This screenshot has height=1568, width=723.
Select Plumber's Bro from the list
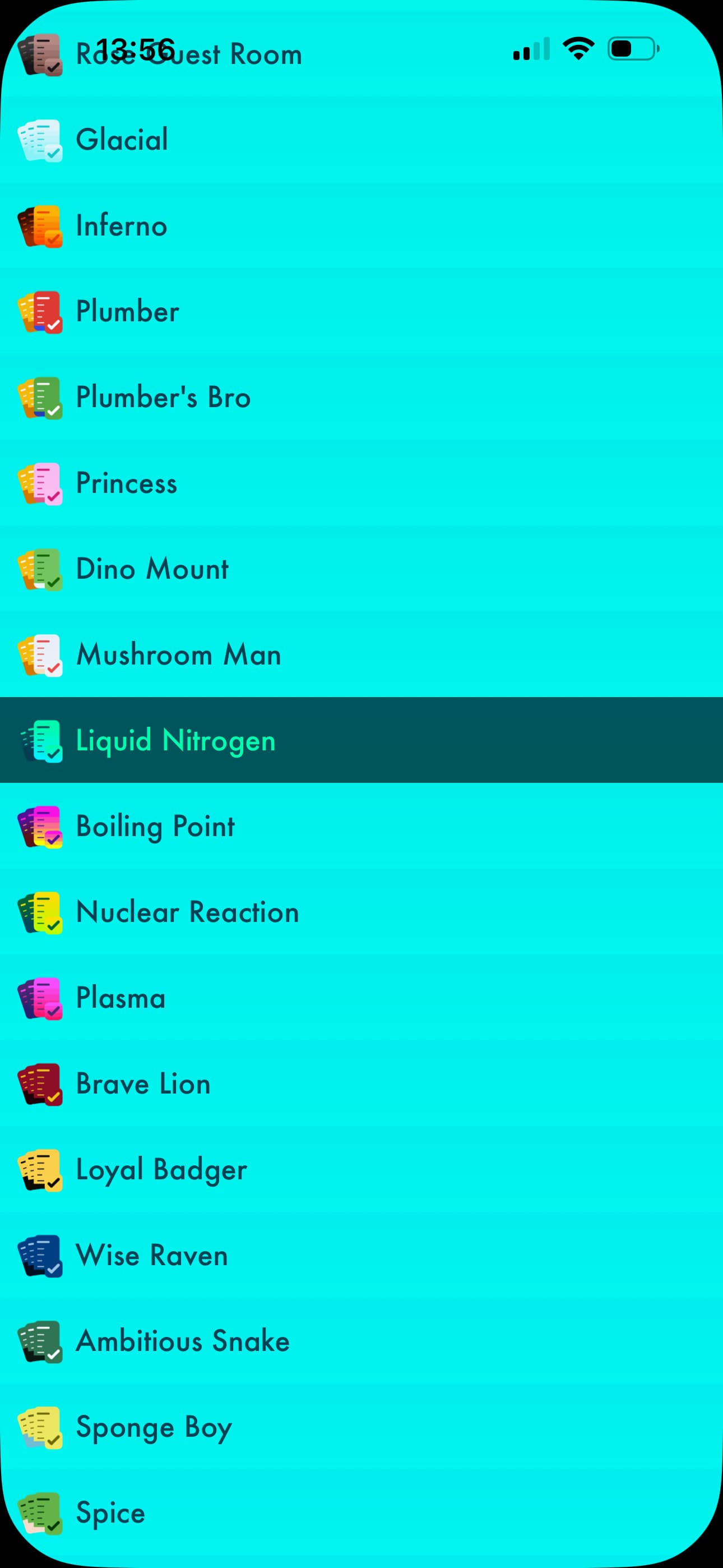(x=361, y=397)
